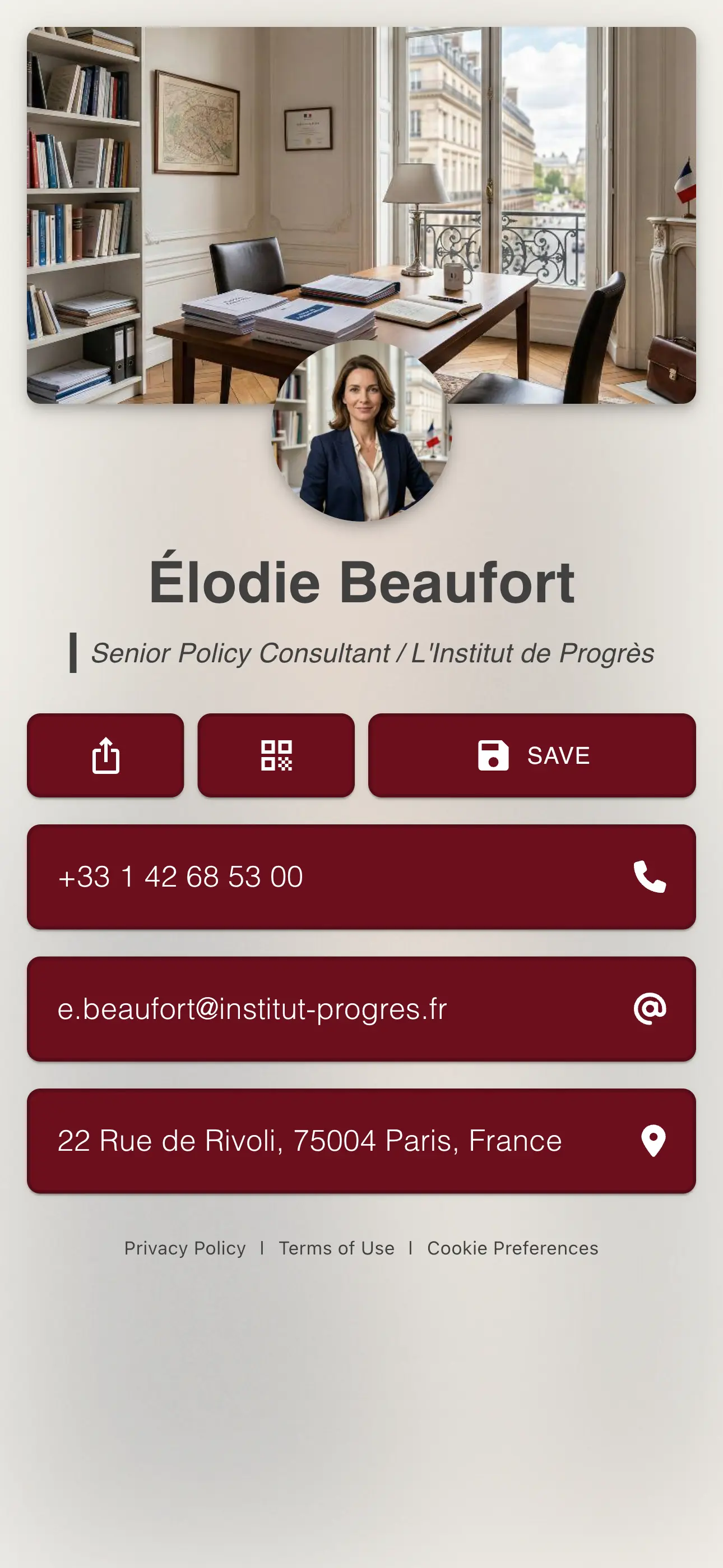Open 22 Rue de Rivoli address in maps
This screenshot has height=1568, width=723.
(361, 1140)
